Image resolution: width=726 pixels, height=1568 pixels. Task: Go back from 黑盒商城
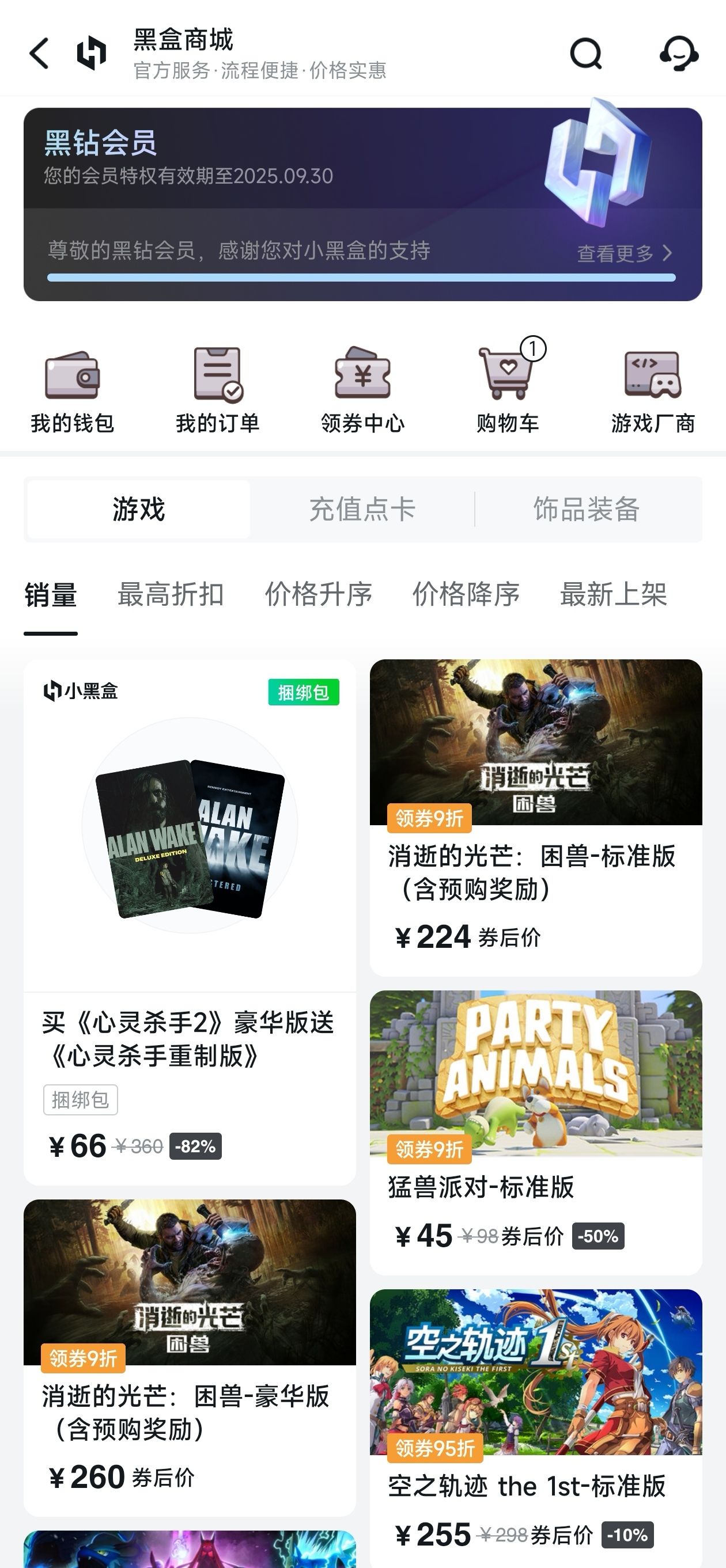click(39, 54)
